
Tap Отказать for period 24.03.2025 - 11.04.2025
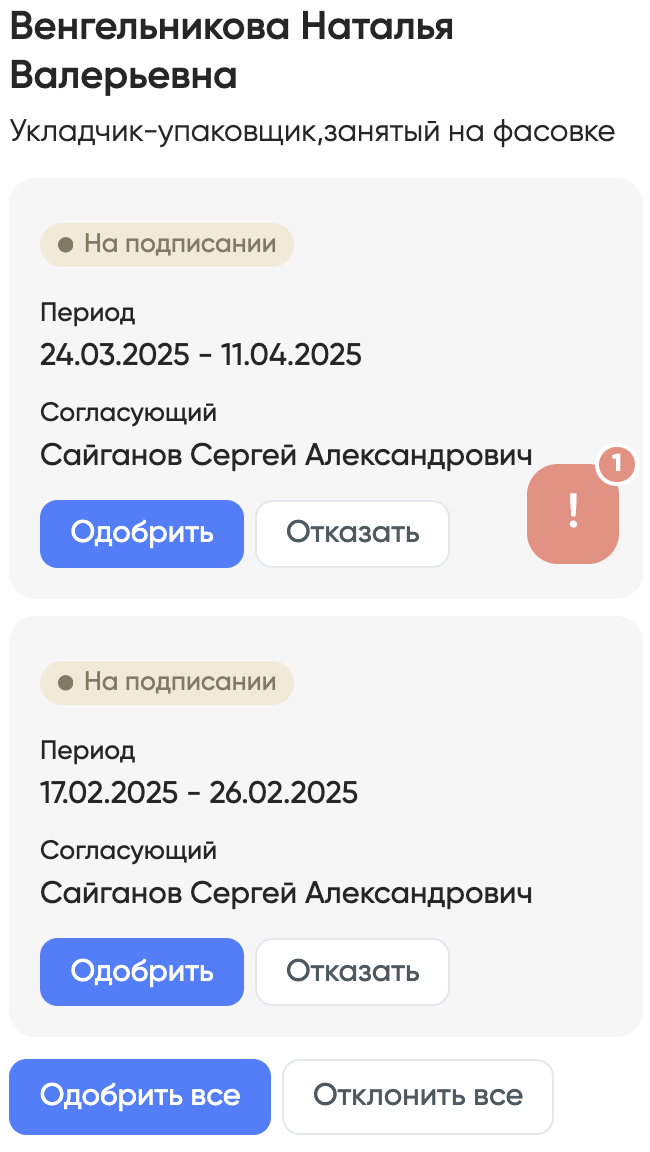(x=352, y=533)
